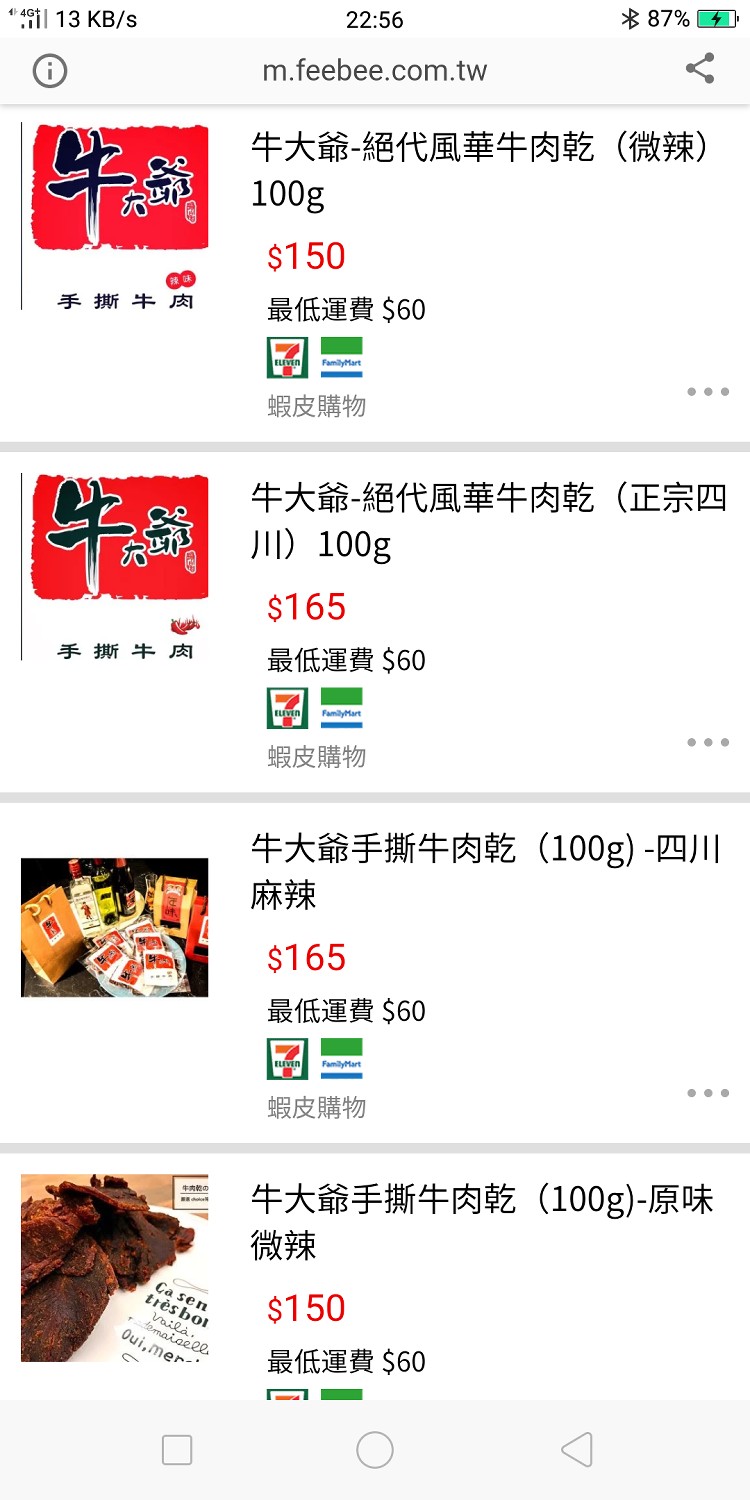
Task: Select 牛大爺手撕牛肉乾（100g）-四川麻辣 item
Action: click(485, 872)
